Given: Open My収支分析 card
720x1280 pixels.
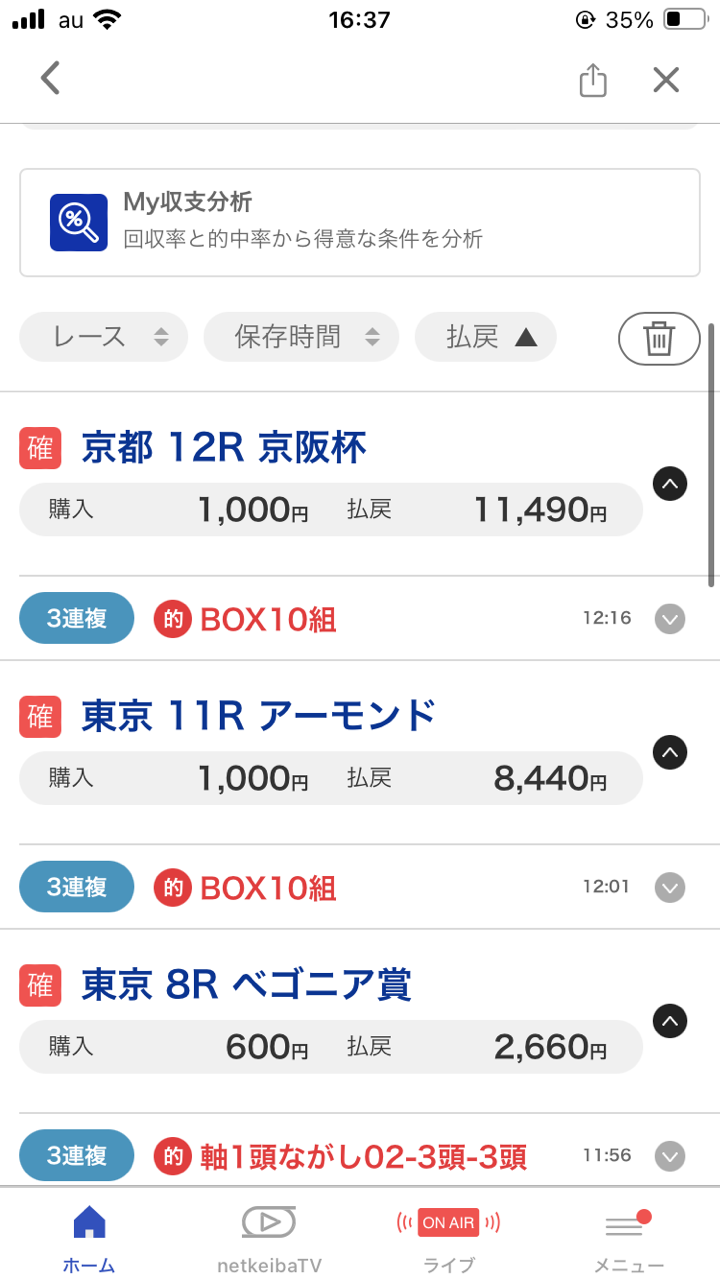Looking at the screenshot, I should [x=360, y=222].
